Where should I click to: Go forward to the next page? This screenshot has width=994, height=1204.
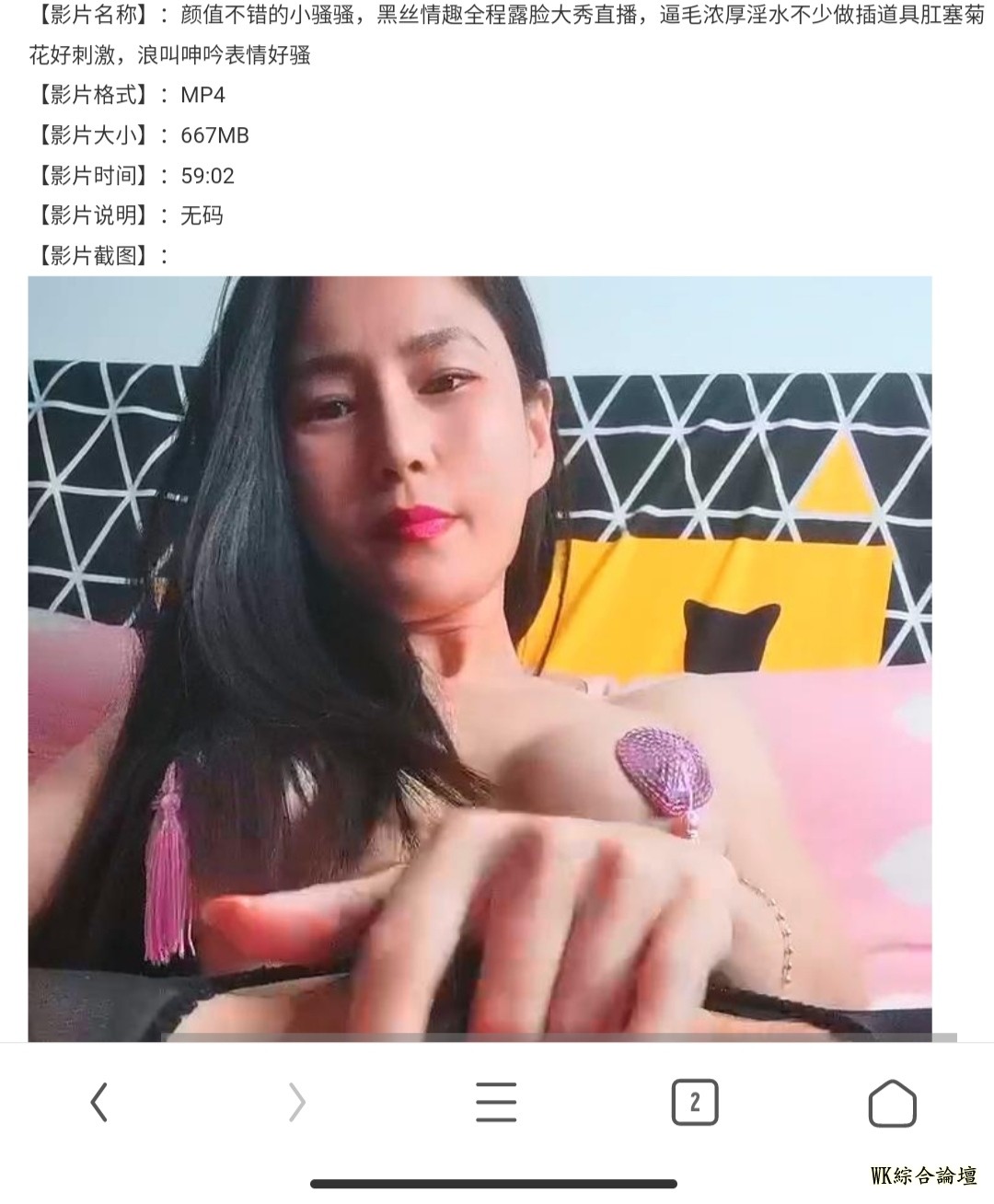297,1102
